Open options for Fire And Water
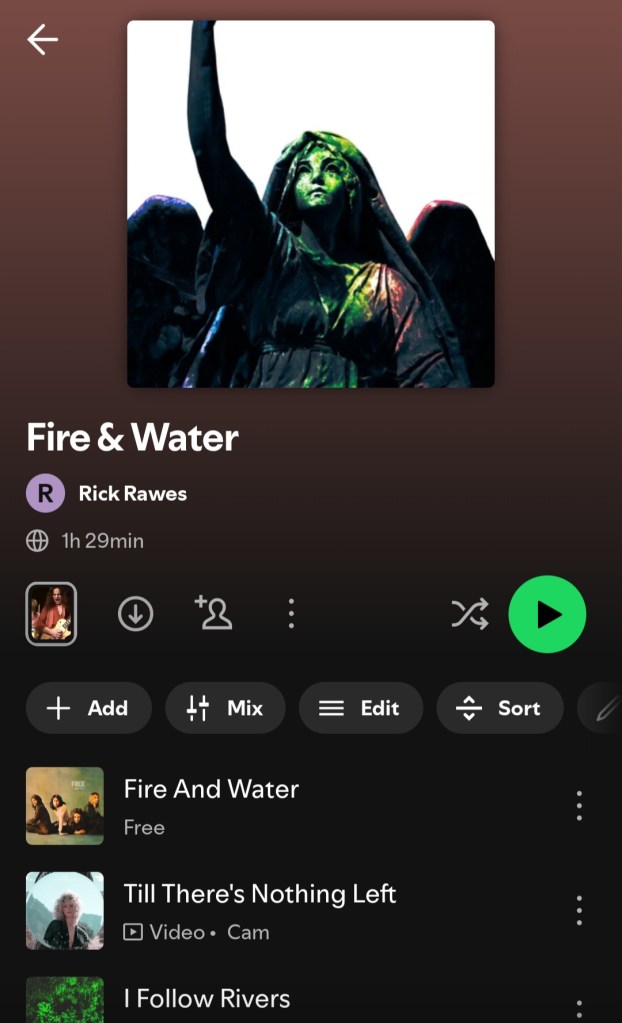This screenshot has height=1023, width=622. coord(579,805)
